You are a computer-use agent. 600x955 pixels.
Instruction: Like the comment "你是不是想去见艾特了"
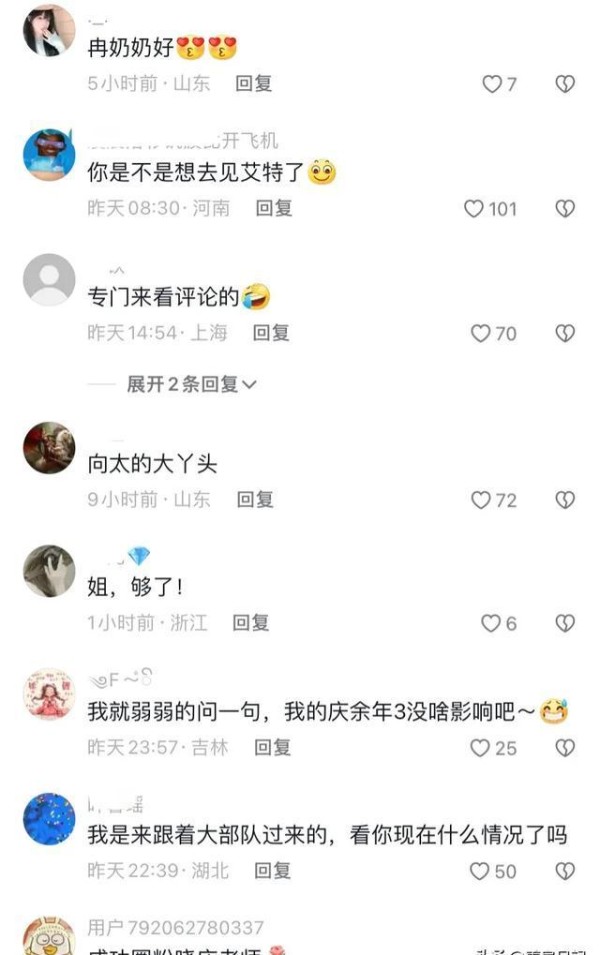coord(474,209)
